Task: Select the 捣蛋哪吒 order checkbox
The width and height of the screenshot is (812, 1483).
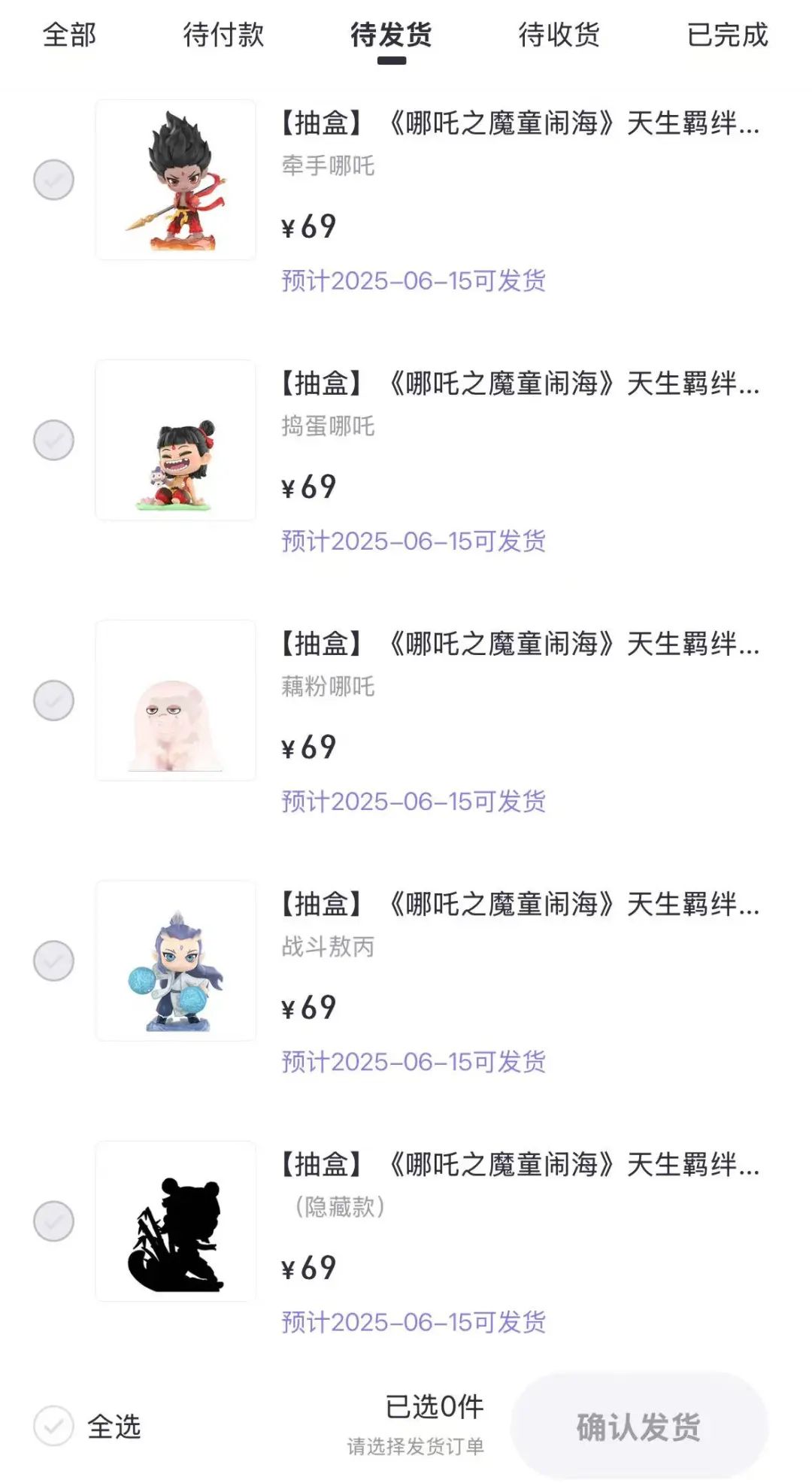Action: point(53,440)
